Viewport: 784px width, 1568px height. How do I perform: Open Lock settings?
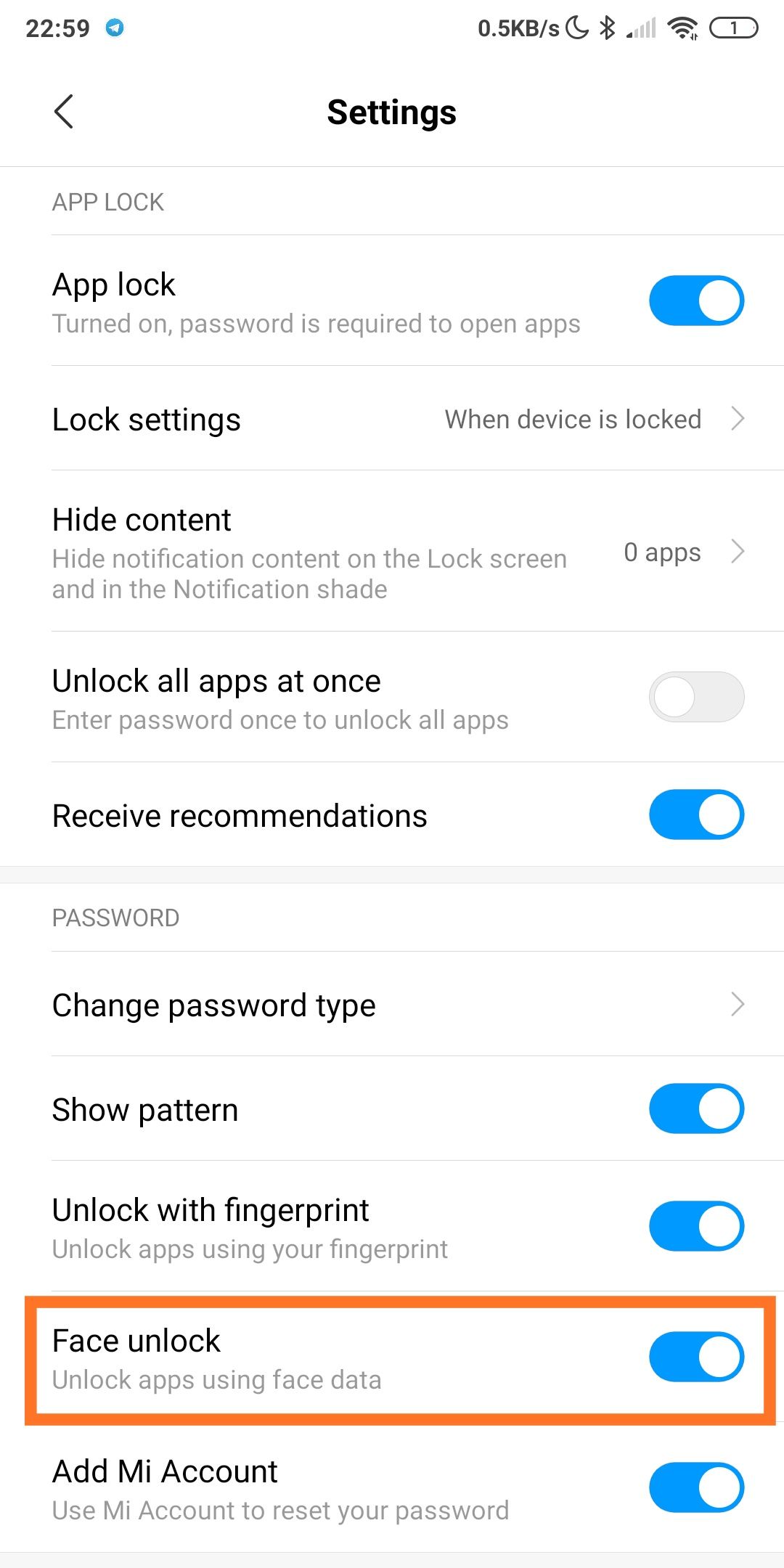point(392,419)
